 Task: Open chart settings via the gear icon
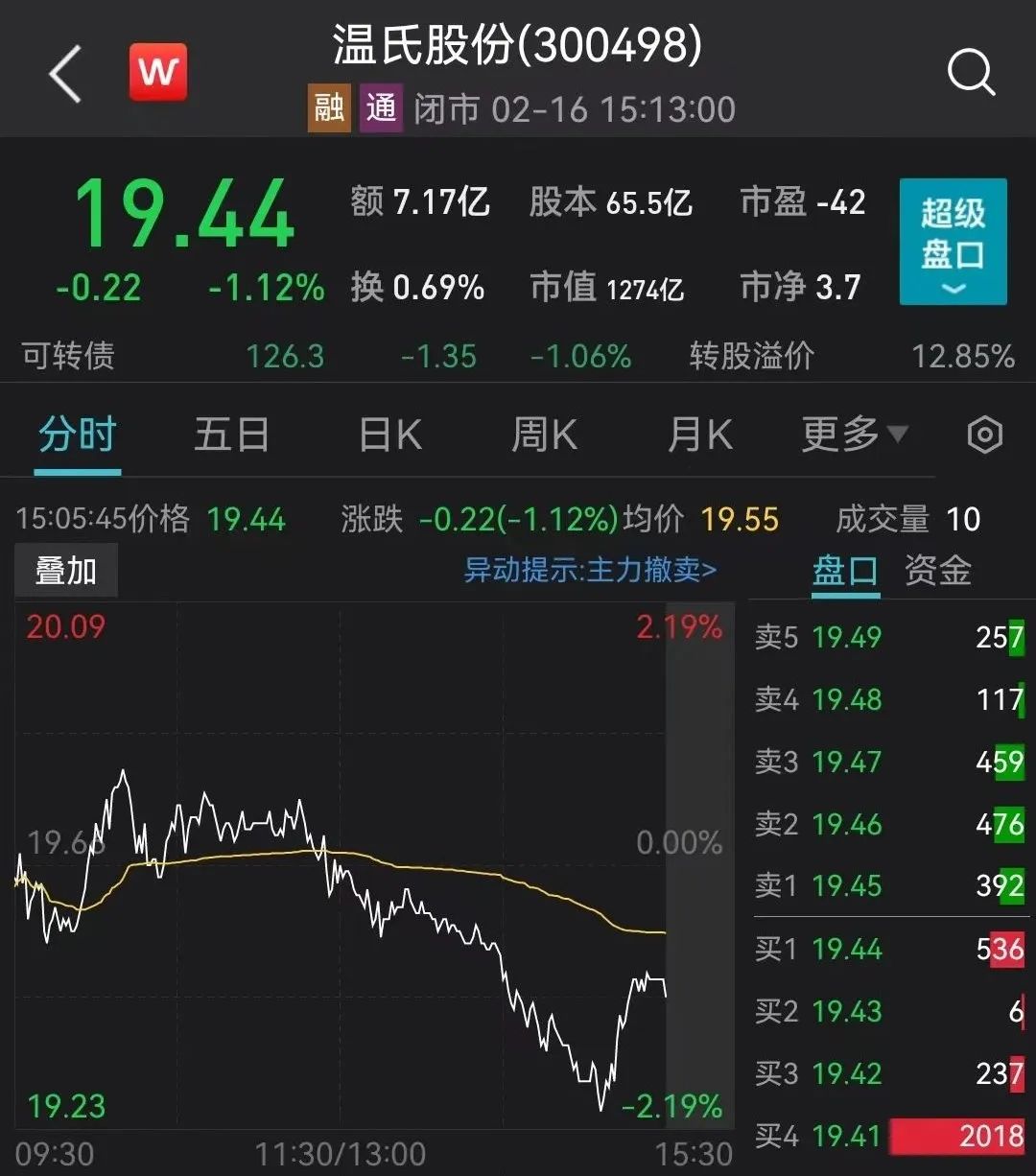click(984, 435)
